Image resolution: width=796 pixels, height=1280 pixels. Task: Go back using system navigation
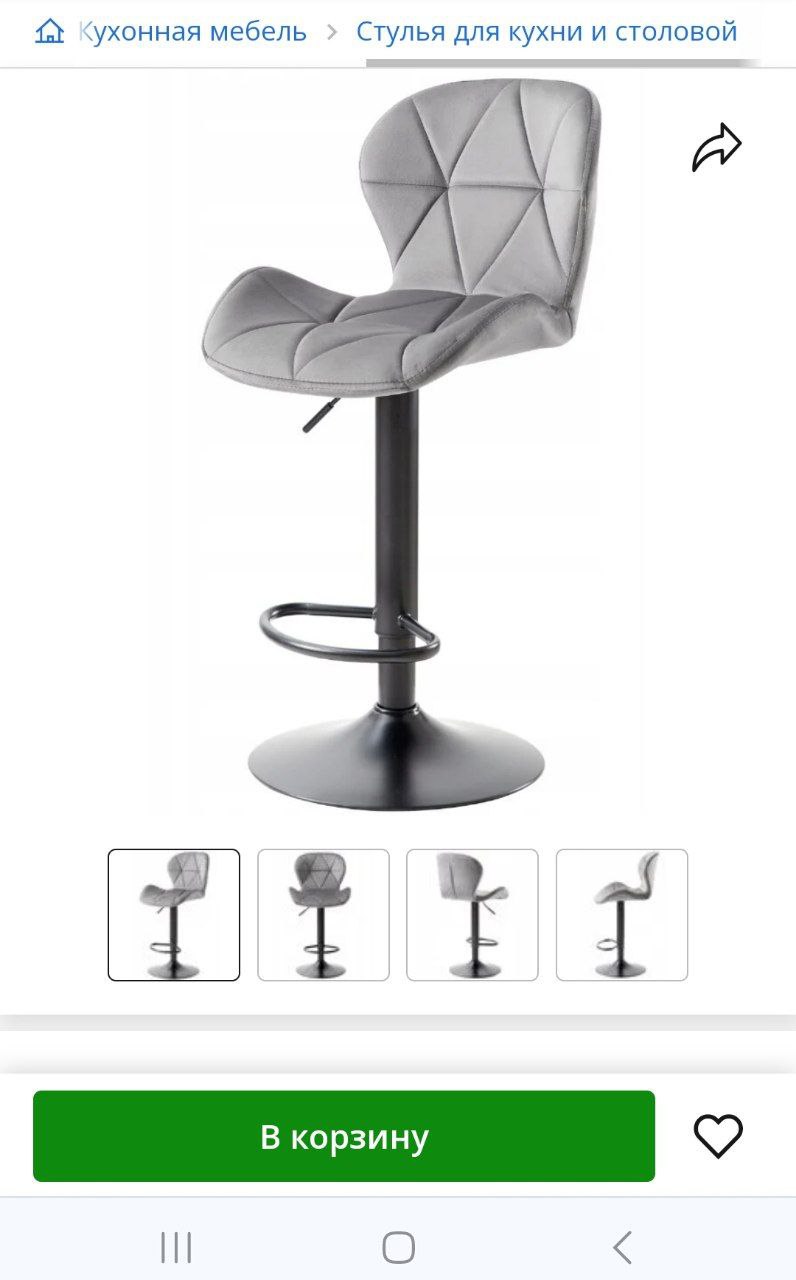coord(622,1247)
